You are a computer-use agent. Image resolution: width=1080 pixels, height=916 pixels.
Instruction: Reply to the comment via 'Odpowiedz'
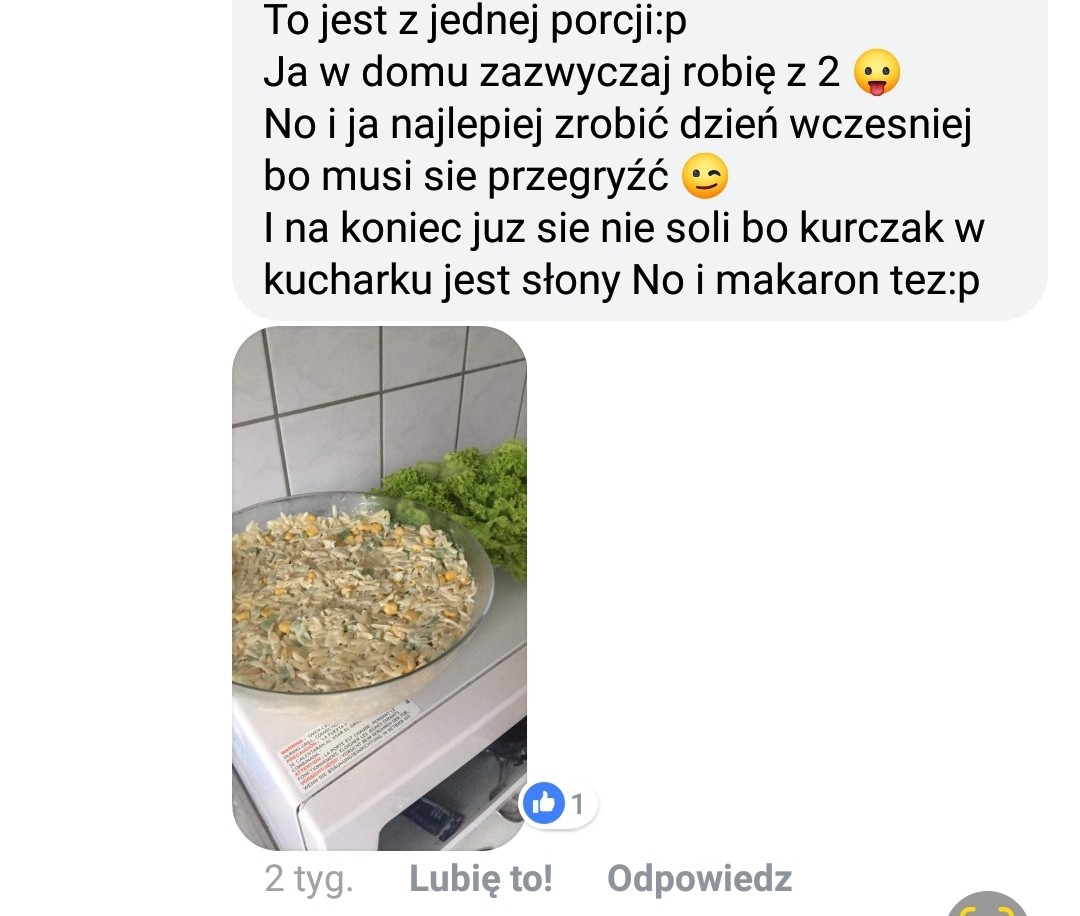click(699, 879)
